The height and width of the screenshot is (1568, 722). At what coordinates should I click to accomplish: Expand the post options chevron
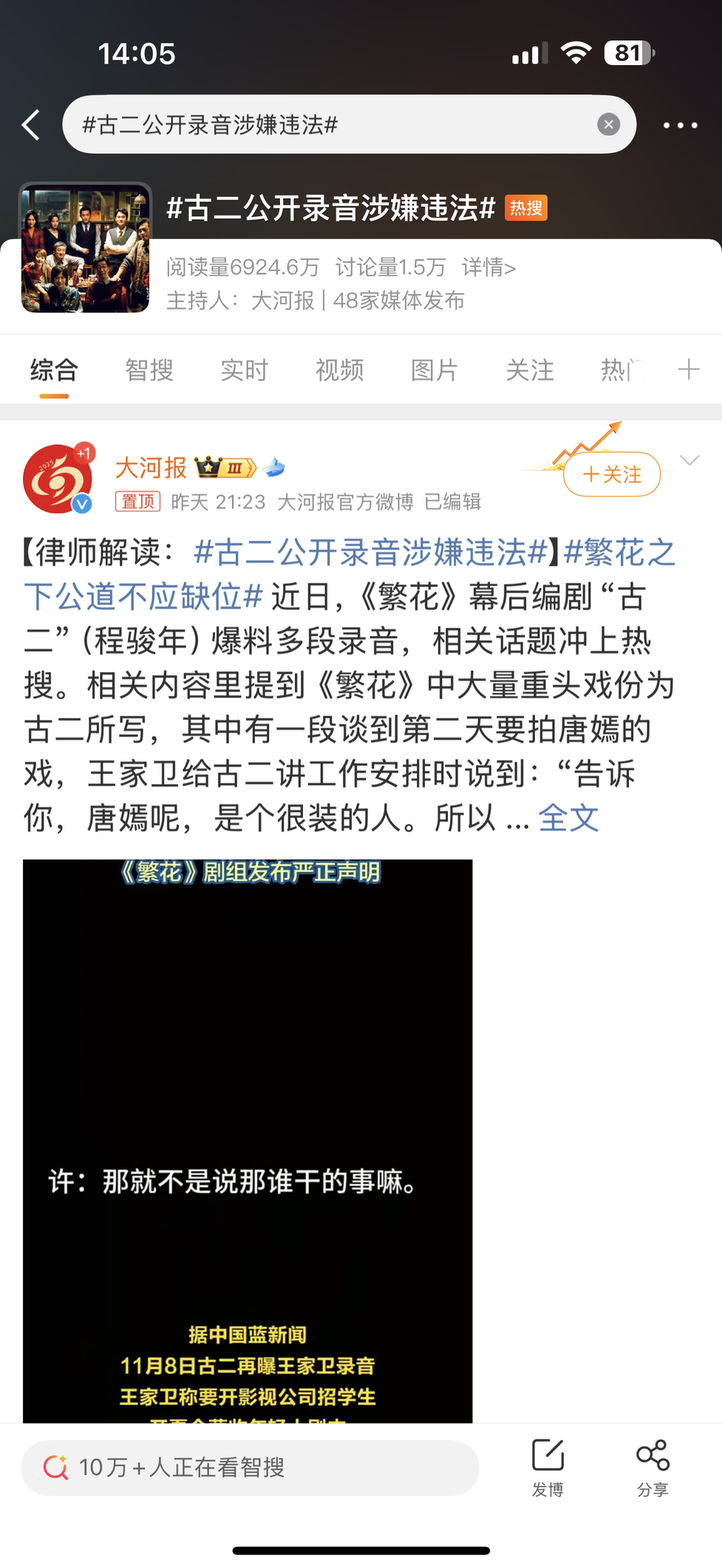pyautogui.click(x=689, y=461)
